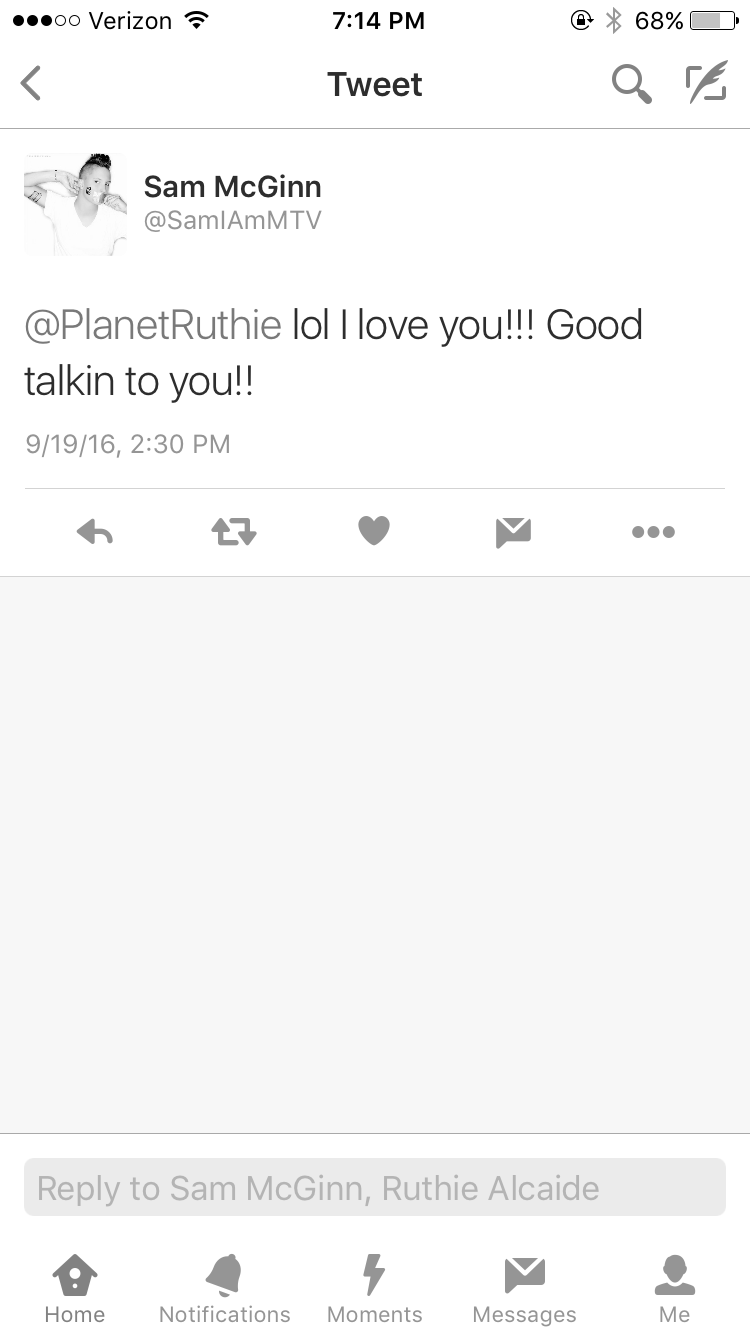Tap the Reply to Sam McGinn field
750x1334 pixels.
click(x=375, y=1187)
